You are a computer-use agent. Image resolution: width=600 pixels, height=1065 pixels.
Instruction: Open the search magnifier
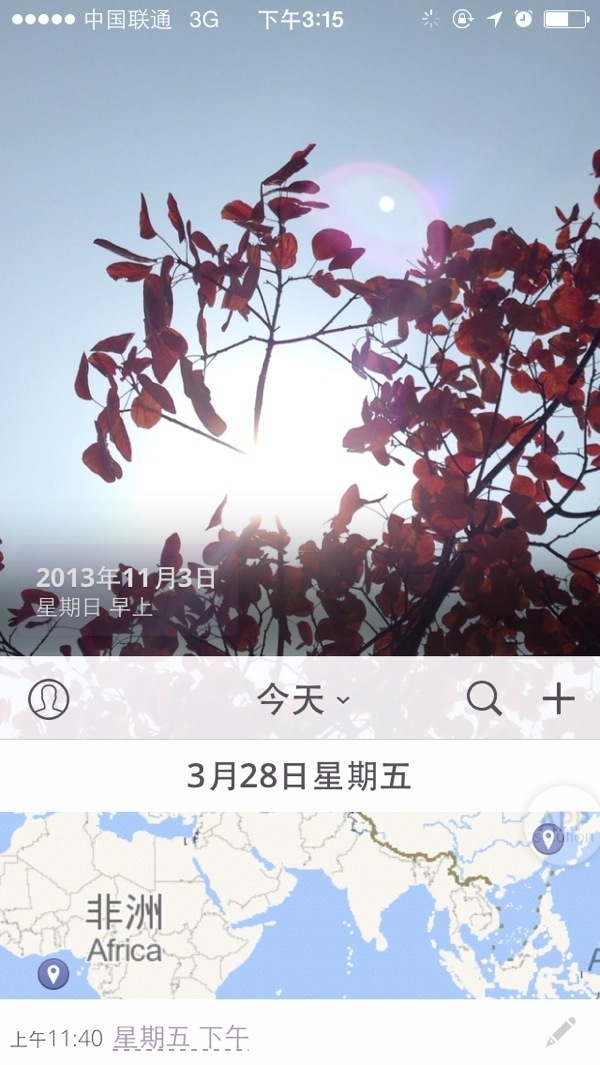(484, 698)
